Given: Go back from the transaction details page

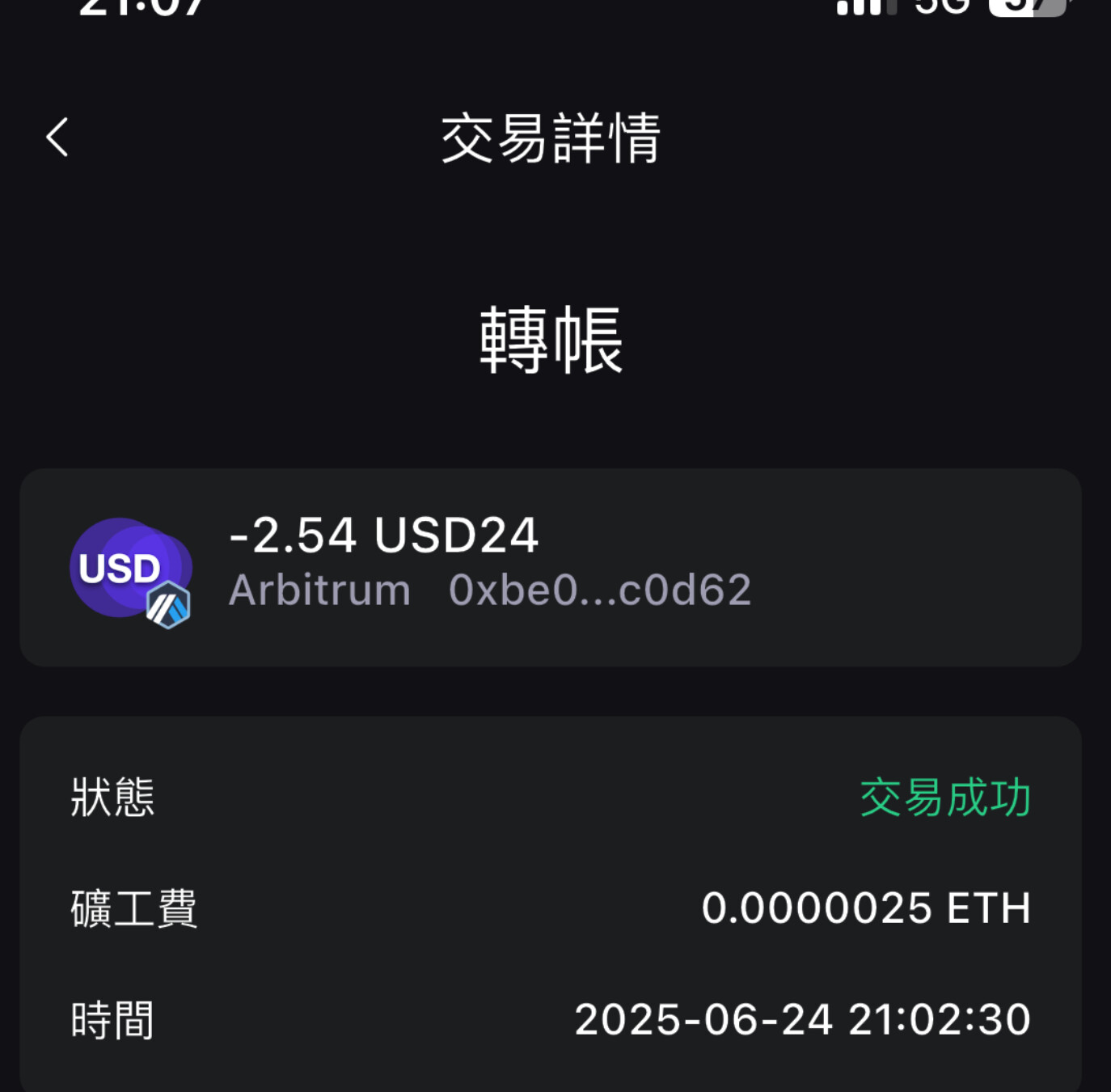Looking at the screenshot, I should click(57, 137).
